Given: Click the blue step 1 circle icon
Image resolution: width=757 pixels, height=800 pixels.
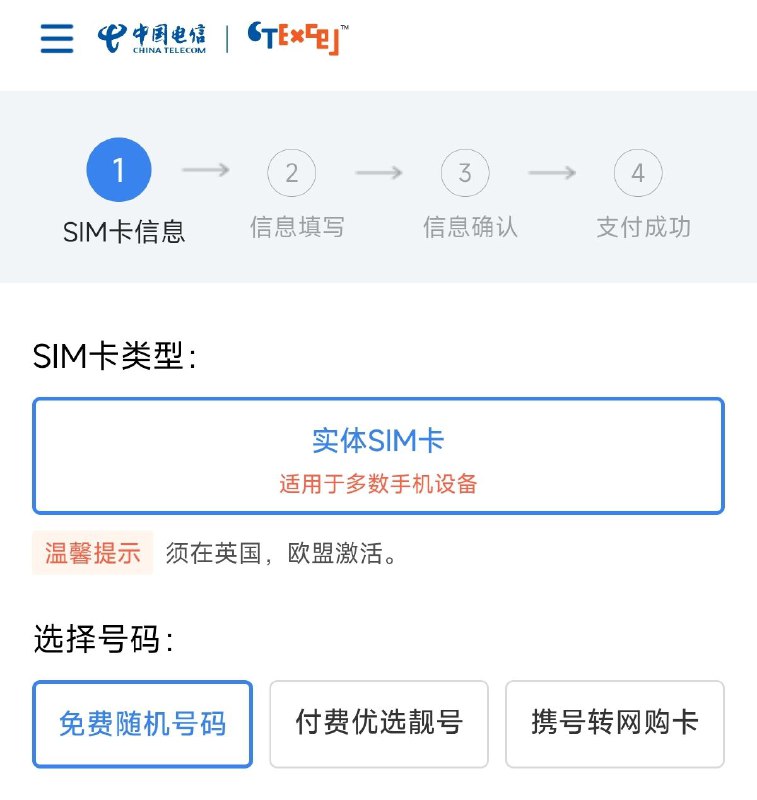Looking at the screenshot, I should [x=118, y=170].
